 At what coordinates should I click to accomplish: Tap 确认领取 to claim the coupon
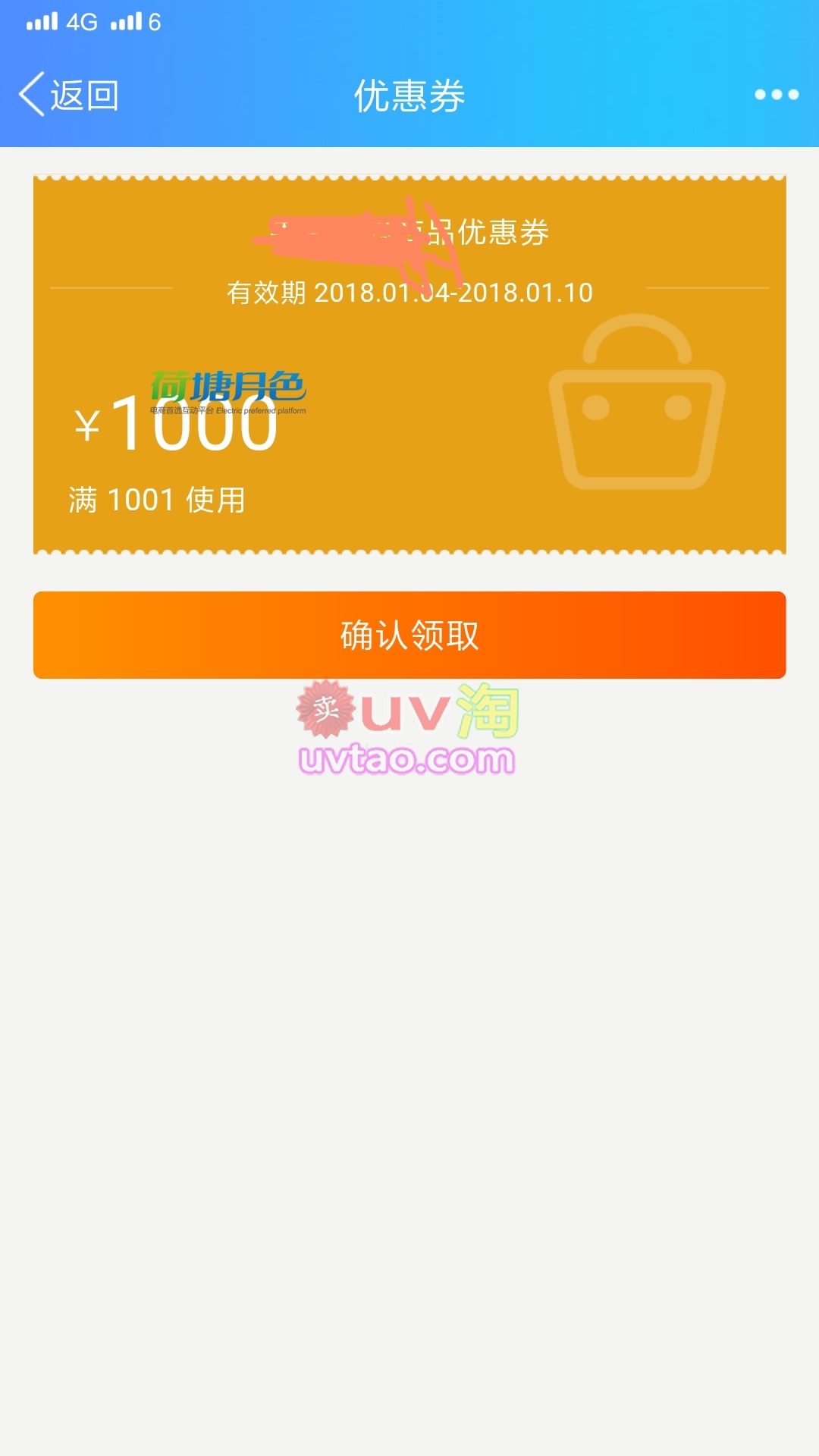point(409,635)
